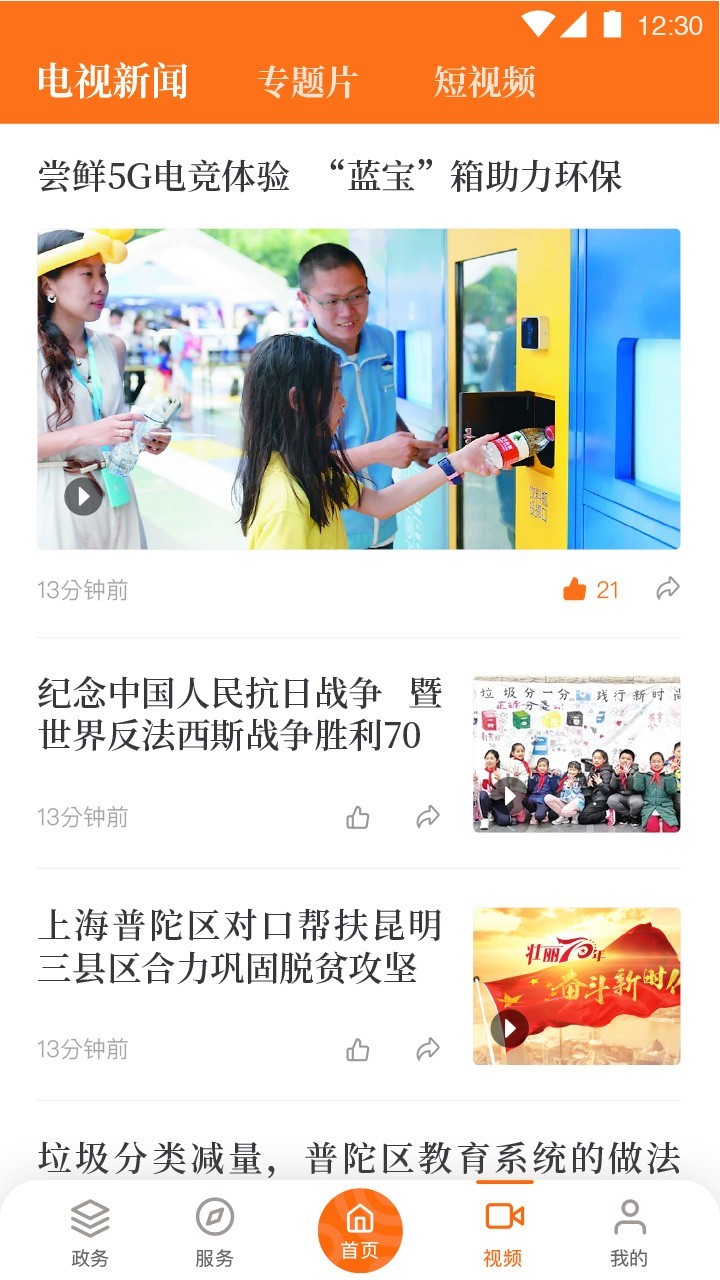
Task: Select the 视频 tab
Action: pos(503,1232)
